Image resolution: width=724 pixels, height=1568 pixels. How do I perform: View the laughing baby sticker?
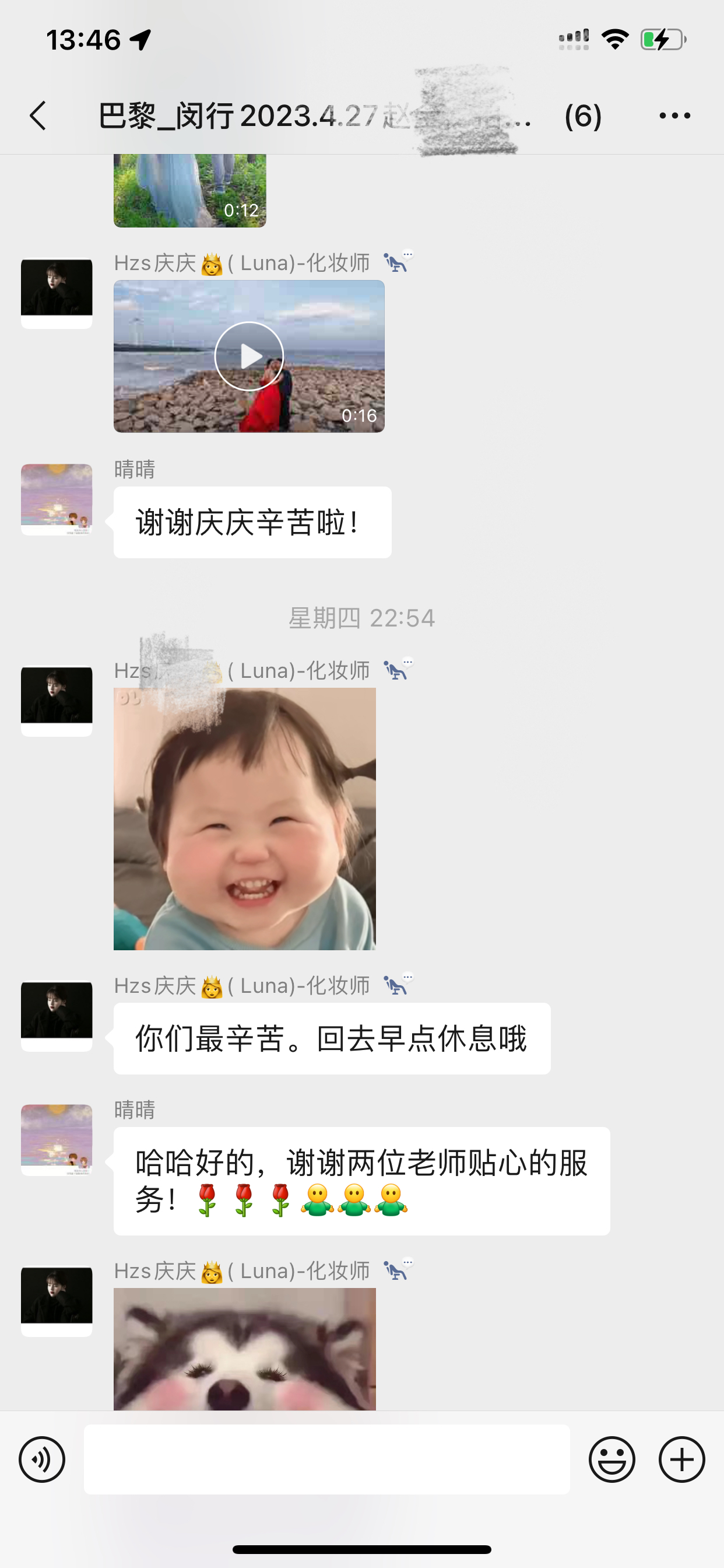click(x=245, y=818)
